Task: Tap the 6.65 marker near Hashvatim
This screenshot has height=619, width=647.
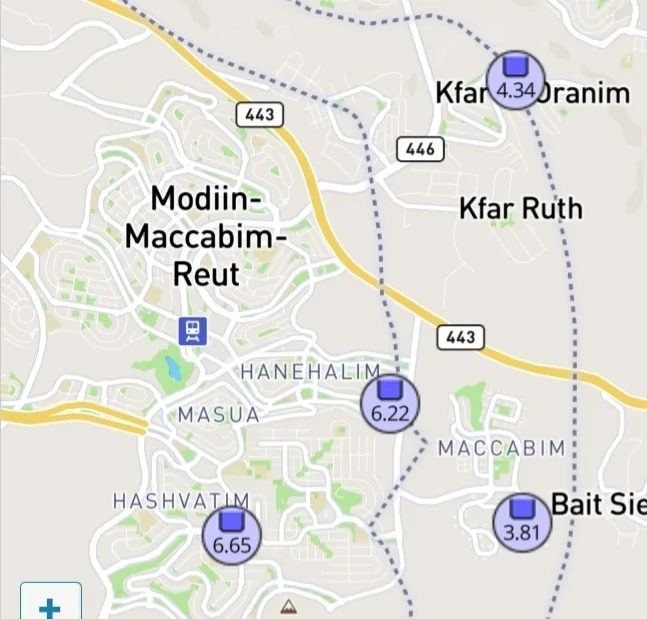Action: click(232, 533)
